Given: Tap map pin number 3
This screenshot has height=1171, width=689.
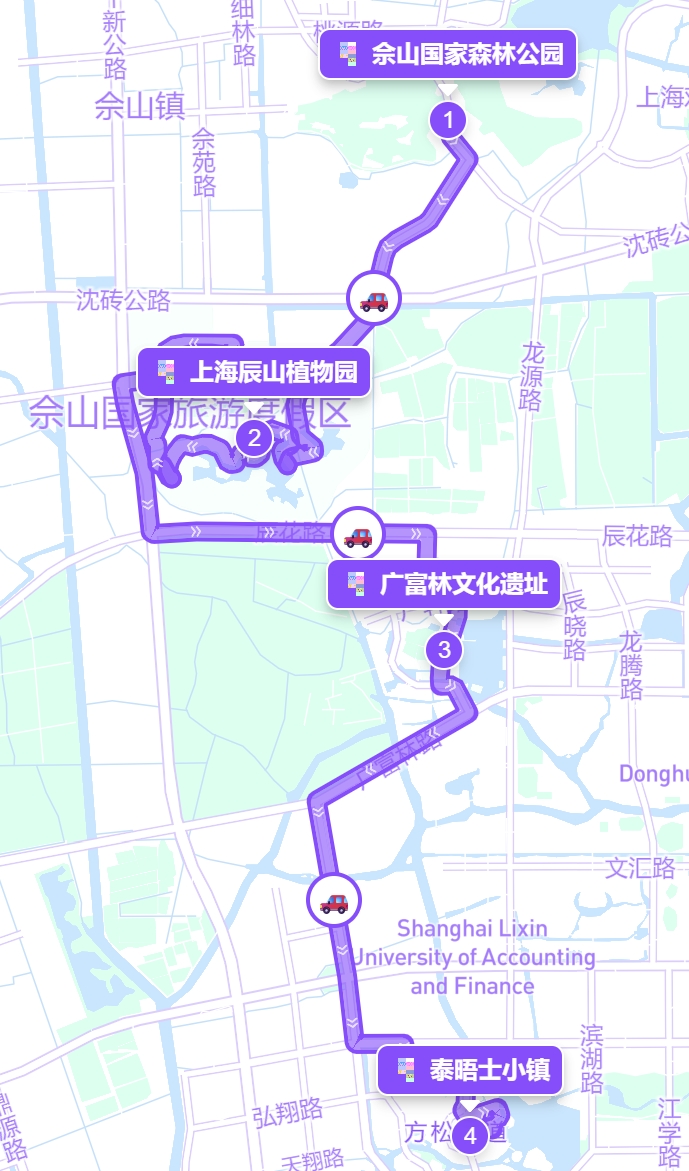Looking at the screenshot, I should pyautogui.click(x=444, y=650).
